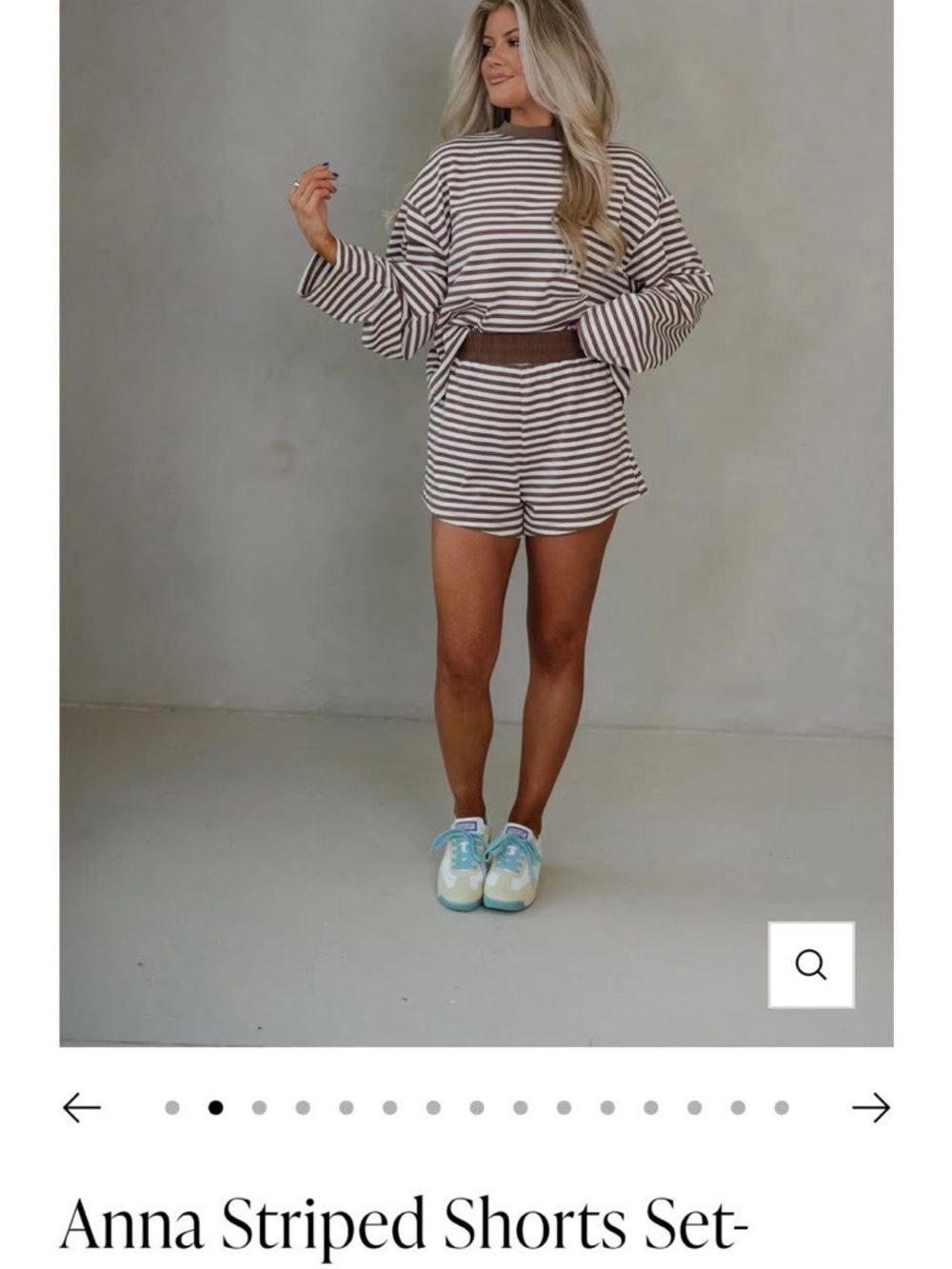Jump to the tenth image via its dot
Image resolution: width=952 pixels, height=1269 pixels.
(563, 1104)
